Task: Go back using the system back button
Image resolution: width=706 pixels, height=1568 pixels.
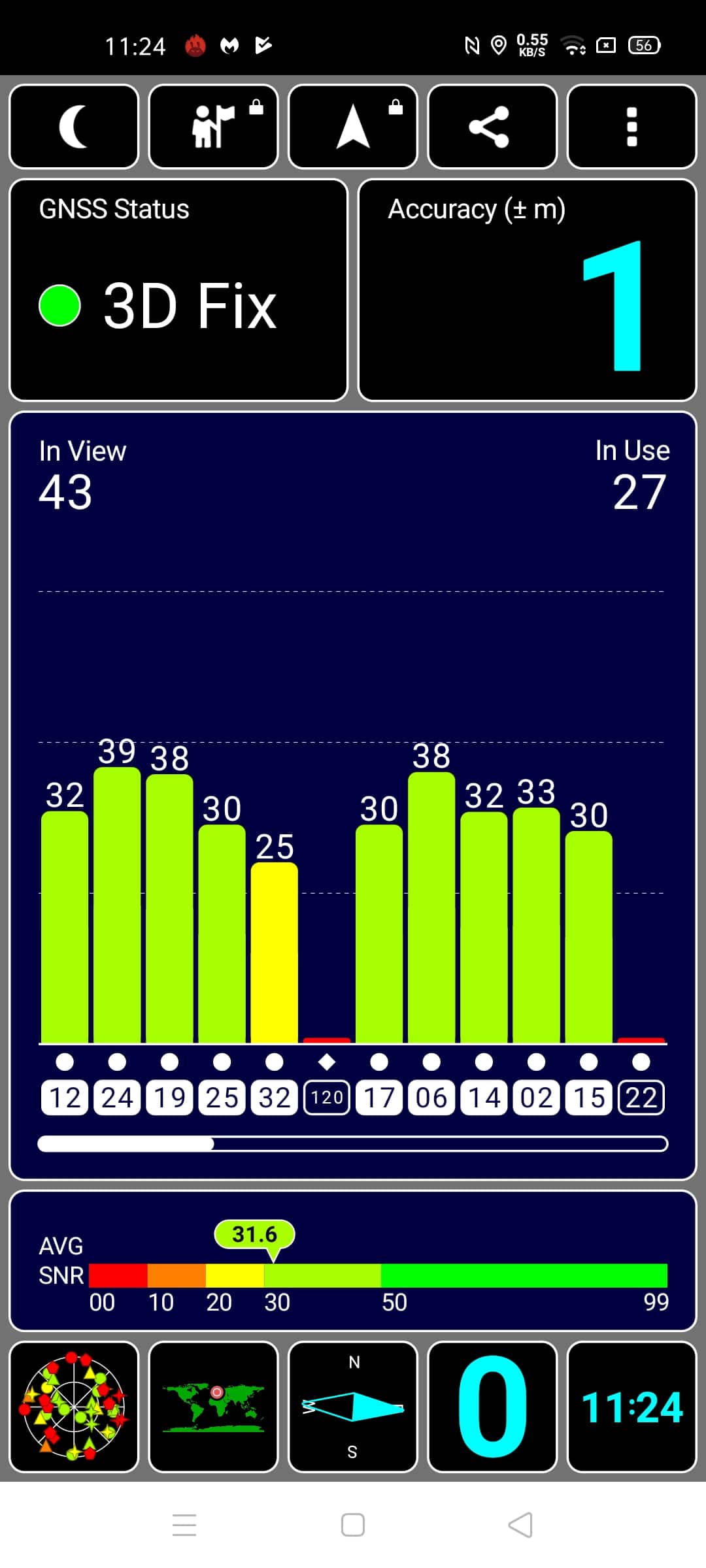Action: [520, 1525]
